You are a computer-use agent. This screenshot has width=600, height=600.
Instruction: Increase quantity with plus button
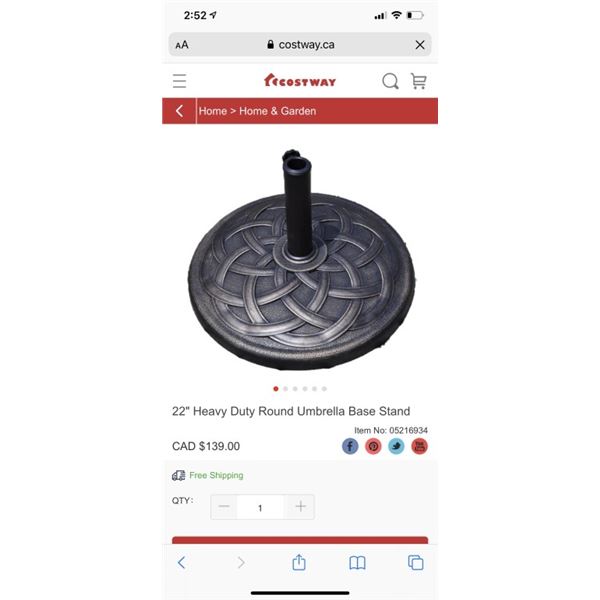coord(300,507)
